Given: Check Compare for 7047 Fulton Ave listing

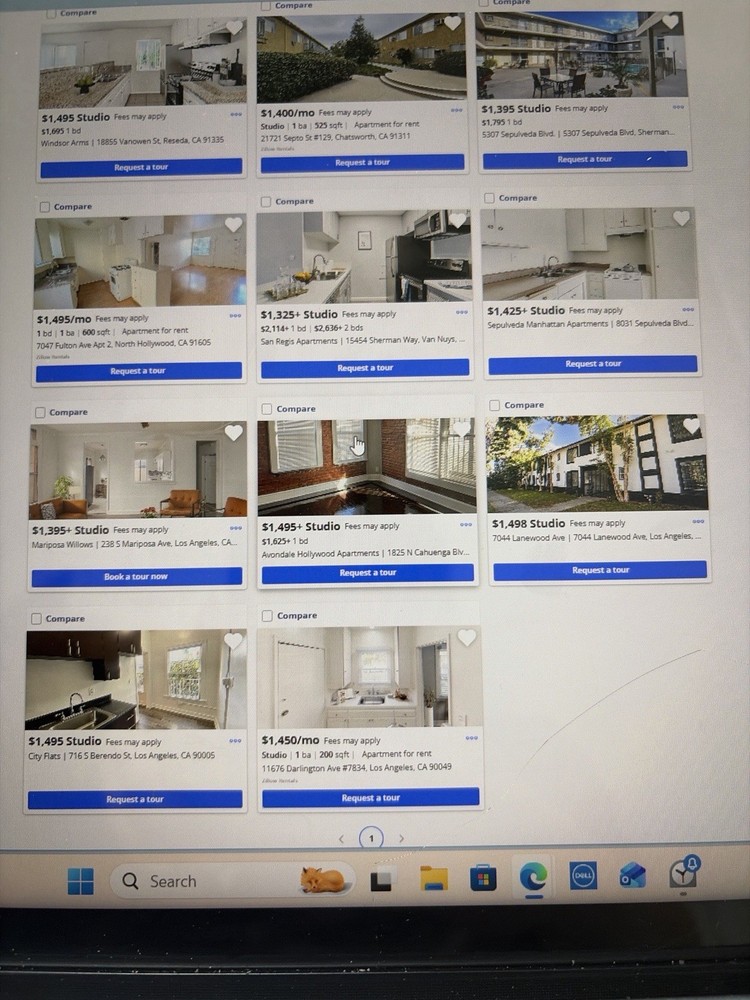Looking at the screenshot, I should click(x=45, y=207).
